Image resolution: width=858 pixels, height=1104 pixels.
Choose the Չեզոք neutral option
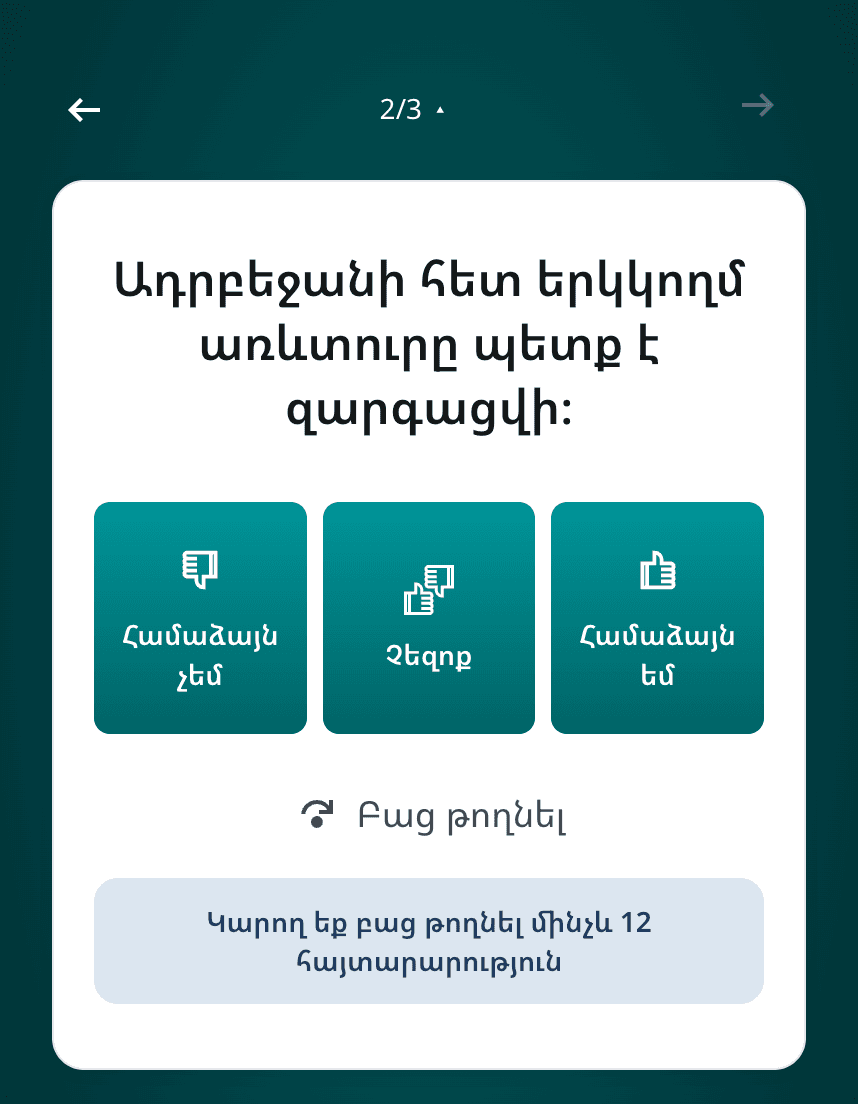(x=428, y=618)
